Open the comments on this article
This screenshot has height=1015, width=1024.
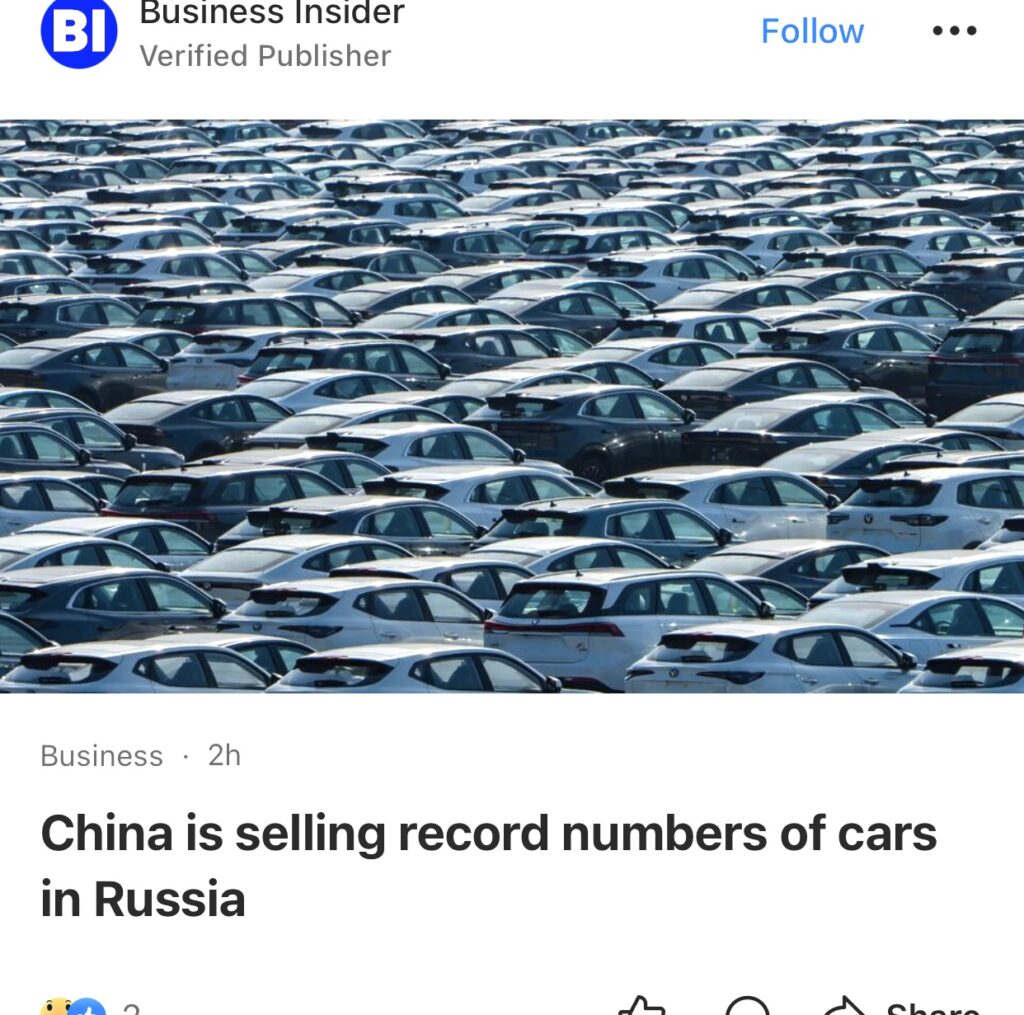[747, 1006]
